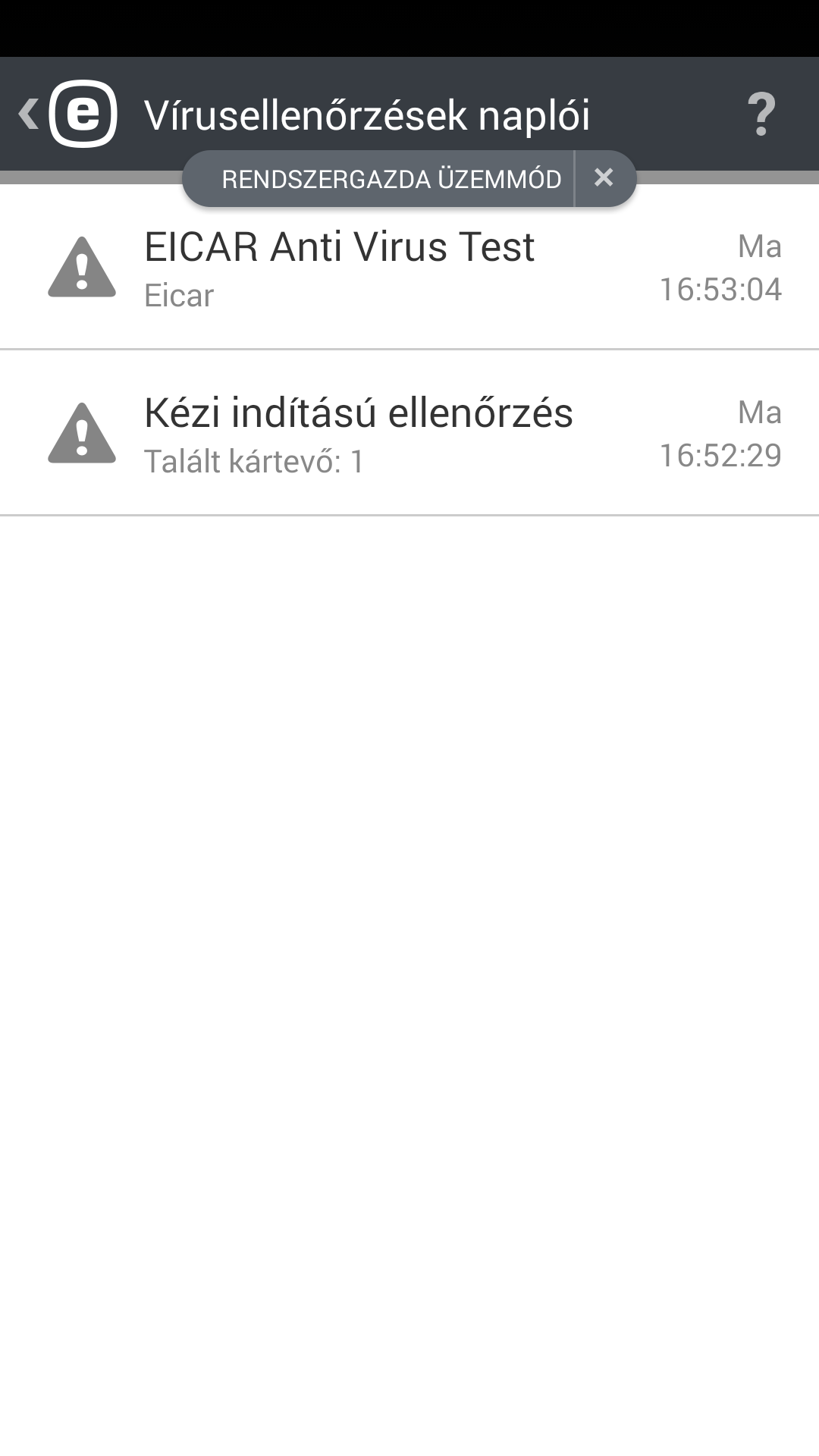Open the EICAR Anti Virus Test log
This screenshot has width=819, height=1456.
click(x=409, y=268)
